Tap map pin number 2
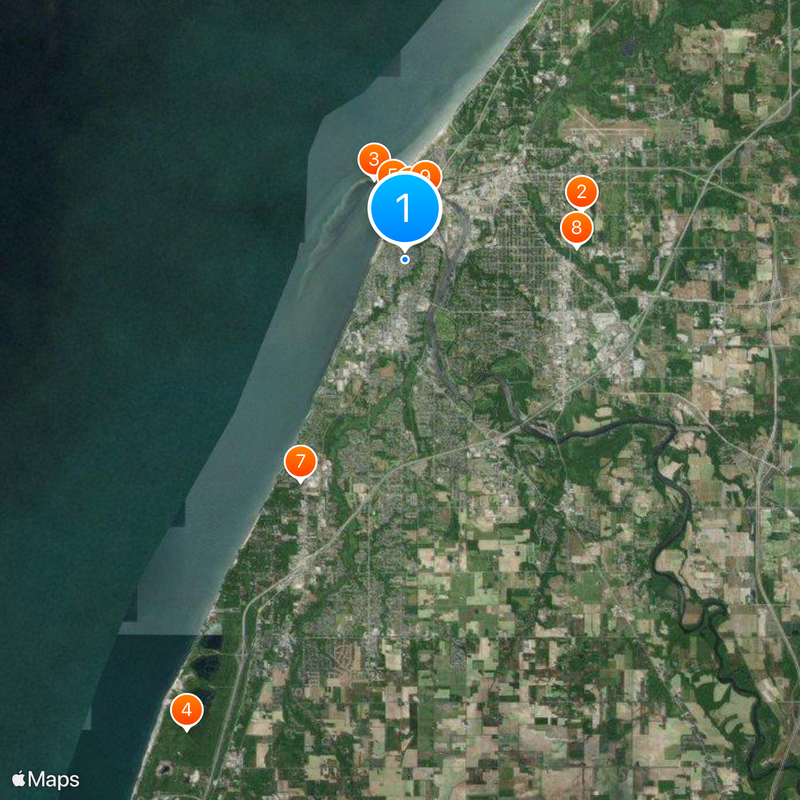 581,192
